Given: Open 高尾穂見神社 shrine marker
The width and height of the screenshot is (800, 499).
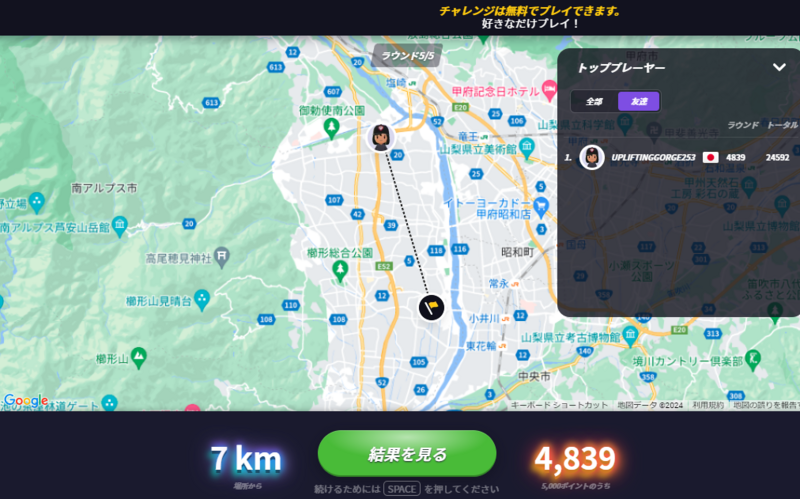Looking at the screenshot, I should click(x=221, y=258).
